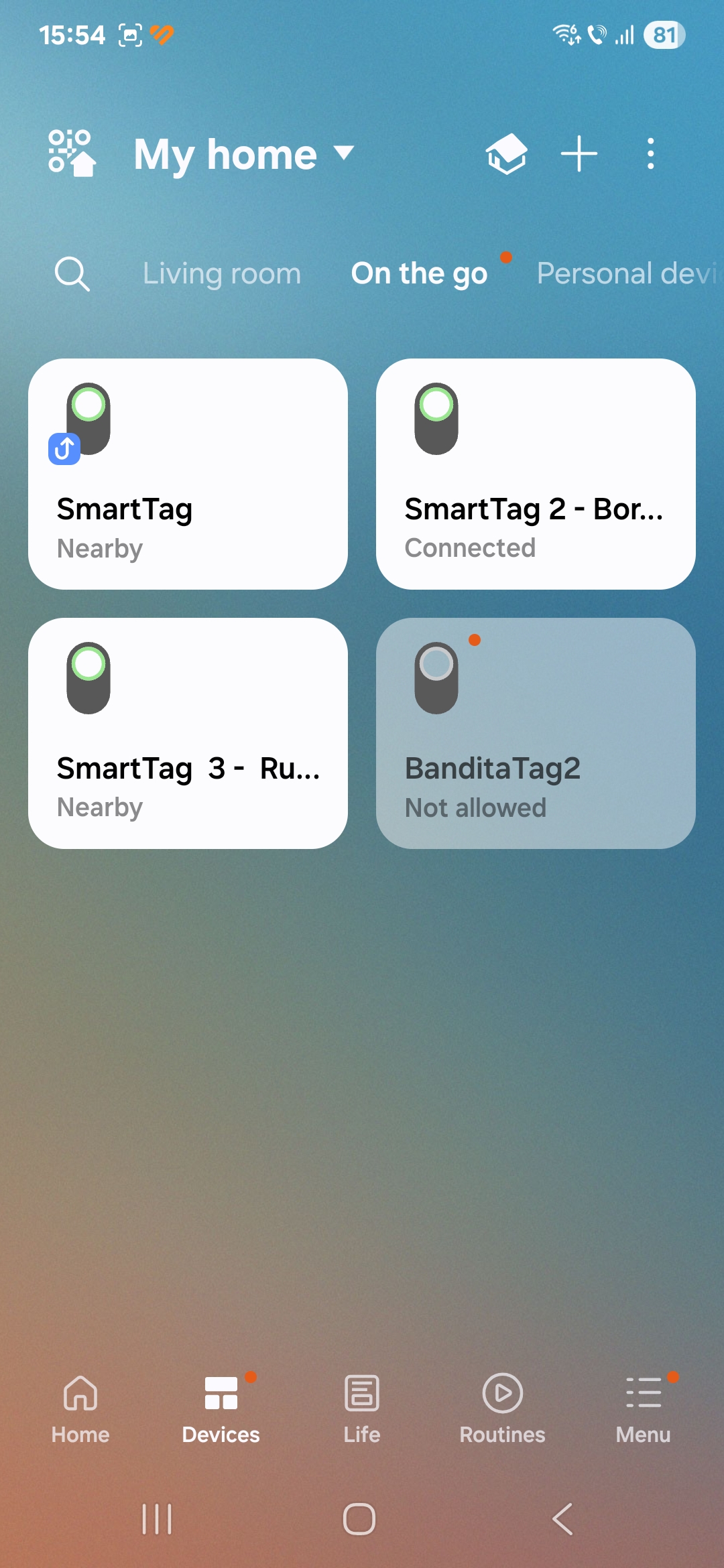Add a new device with the plus icon
The width and height of the screenshot is (724, 1568).
tap(579, 154)
